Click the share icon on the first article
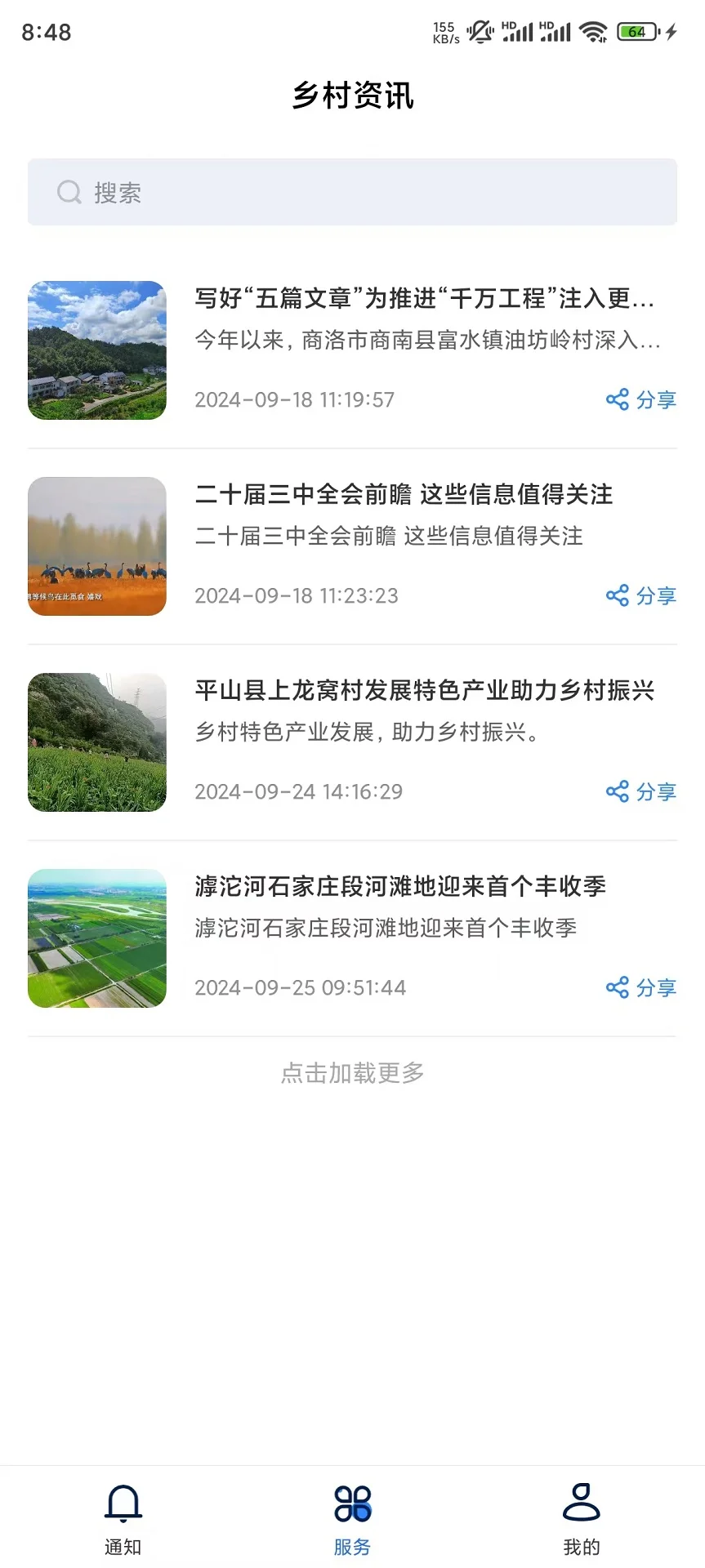The width and height of the screenshot is (705, 1568). (617, 399)
